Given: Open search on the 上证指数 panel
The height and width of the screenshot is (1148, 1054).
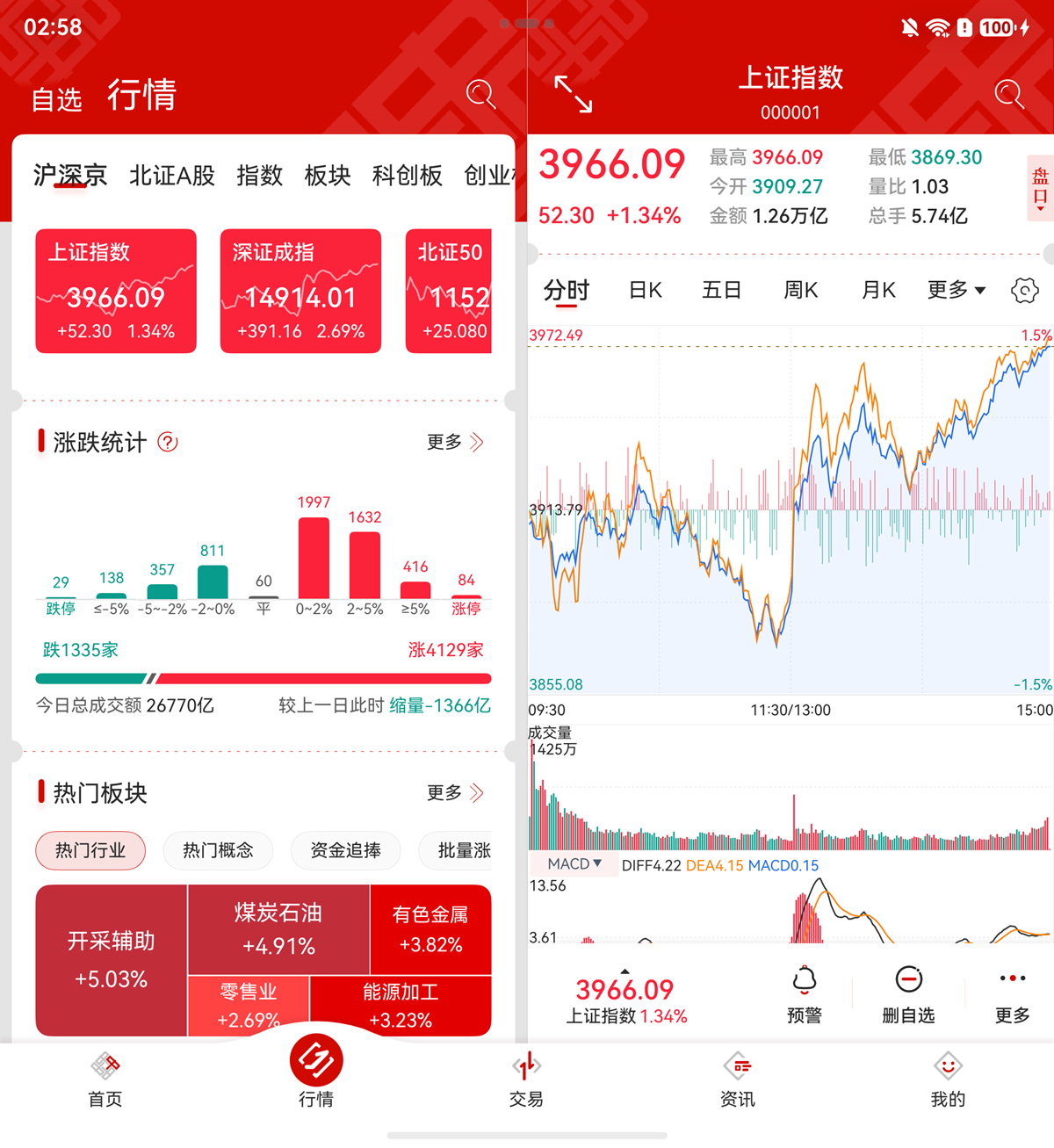Looking at the screenshot, I should [x=1009, y=94].
